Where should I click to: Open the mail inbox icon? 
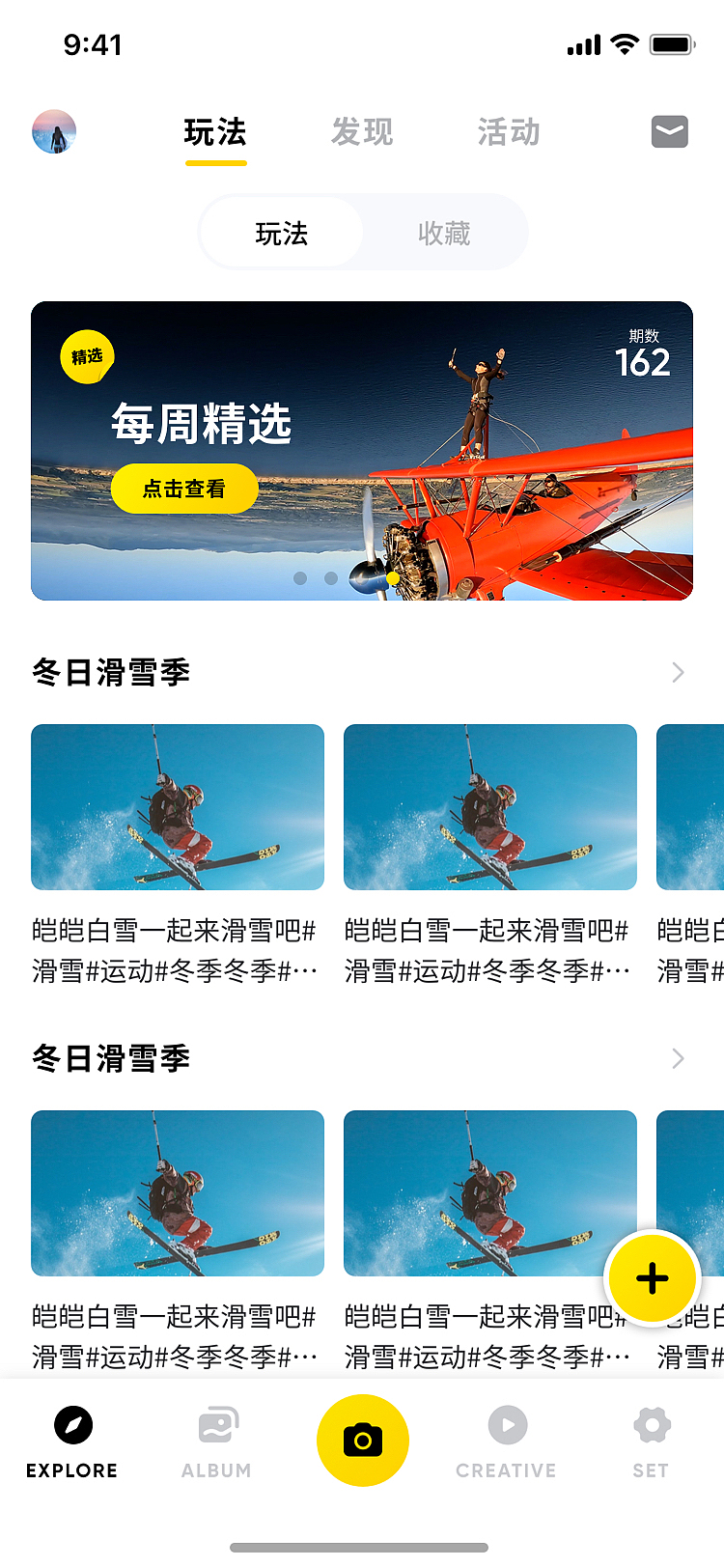point(669,131)
